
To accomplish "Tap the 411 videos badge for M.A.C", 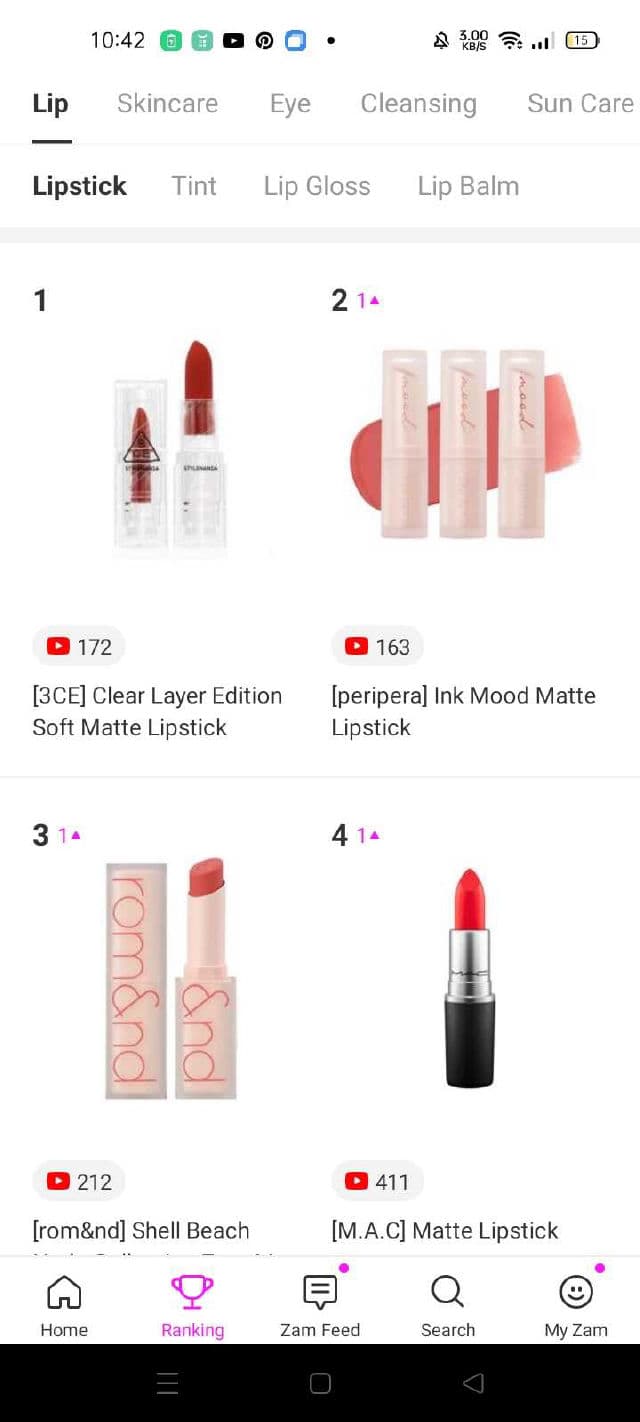I will pyautogui.click(x=377, y=1182).
